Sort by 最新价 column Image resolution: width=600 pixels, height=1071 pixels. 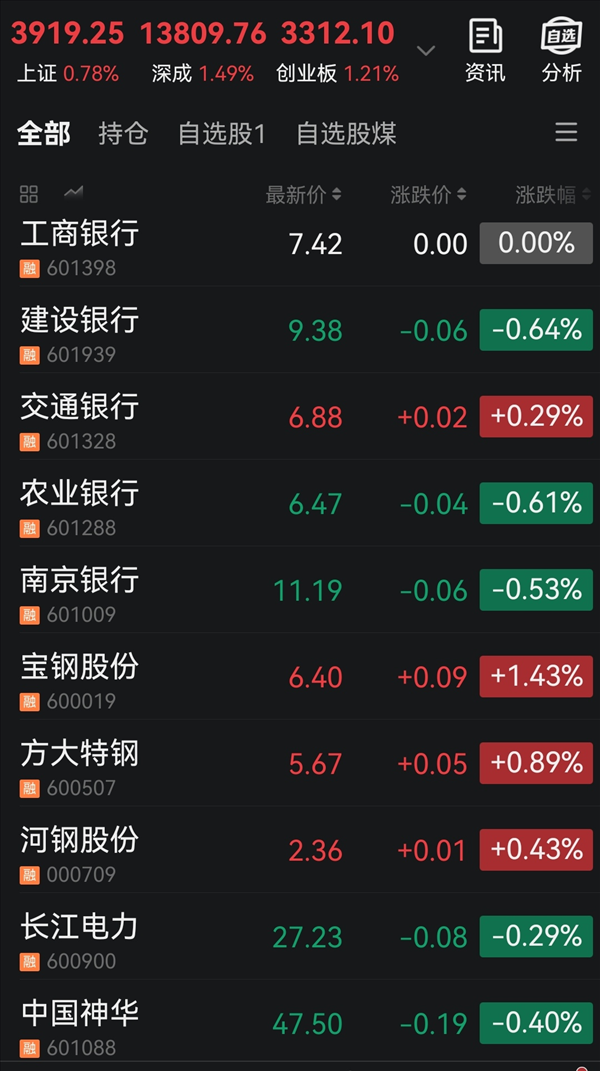[303, 195]
